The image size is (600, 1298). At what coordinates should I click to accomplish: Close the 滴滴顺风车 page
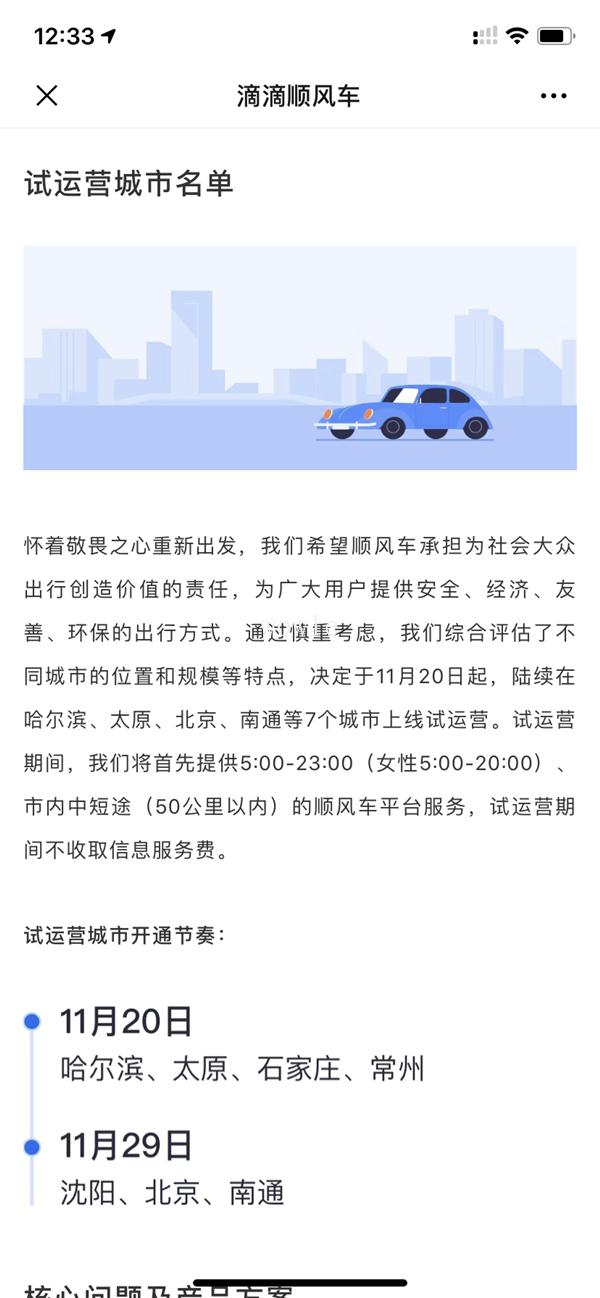(47, 96)
